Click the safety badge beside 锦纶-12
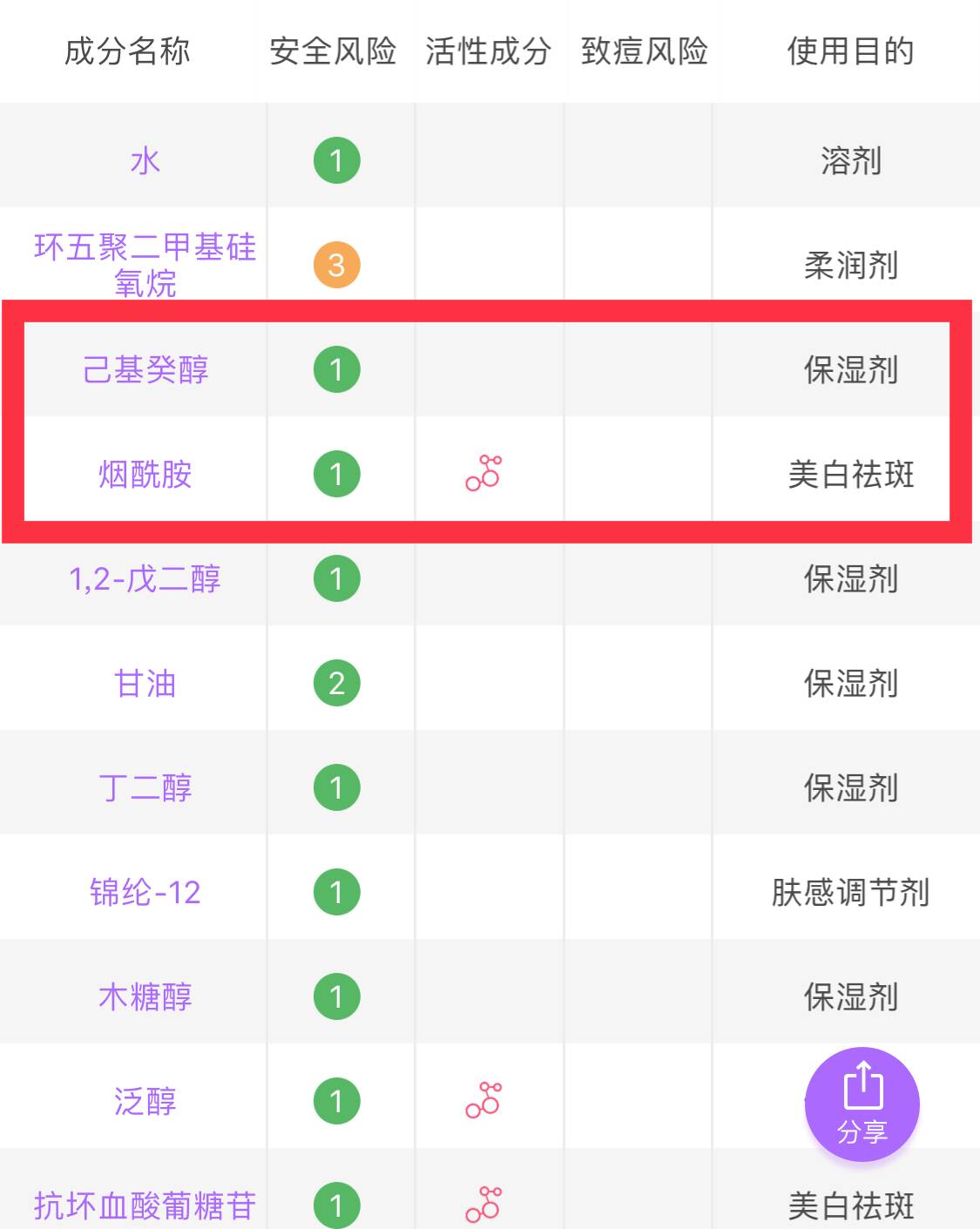 click(x=336, y=890)
